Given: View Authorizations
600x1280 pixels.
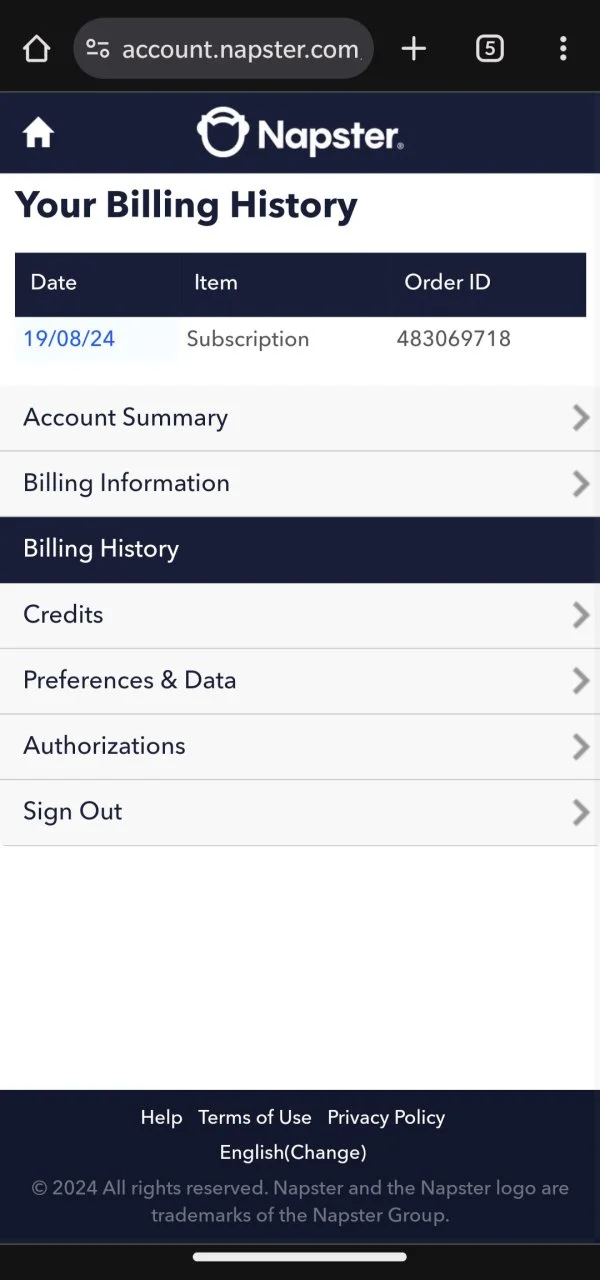Looking at the screenshot, I should point(300,747).
